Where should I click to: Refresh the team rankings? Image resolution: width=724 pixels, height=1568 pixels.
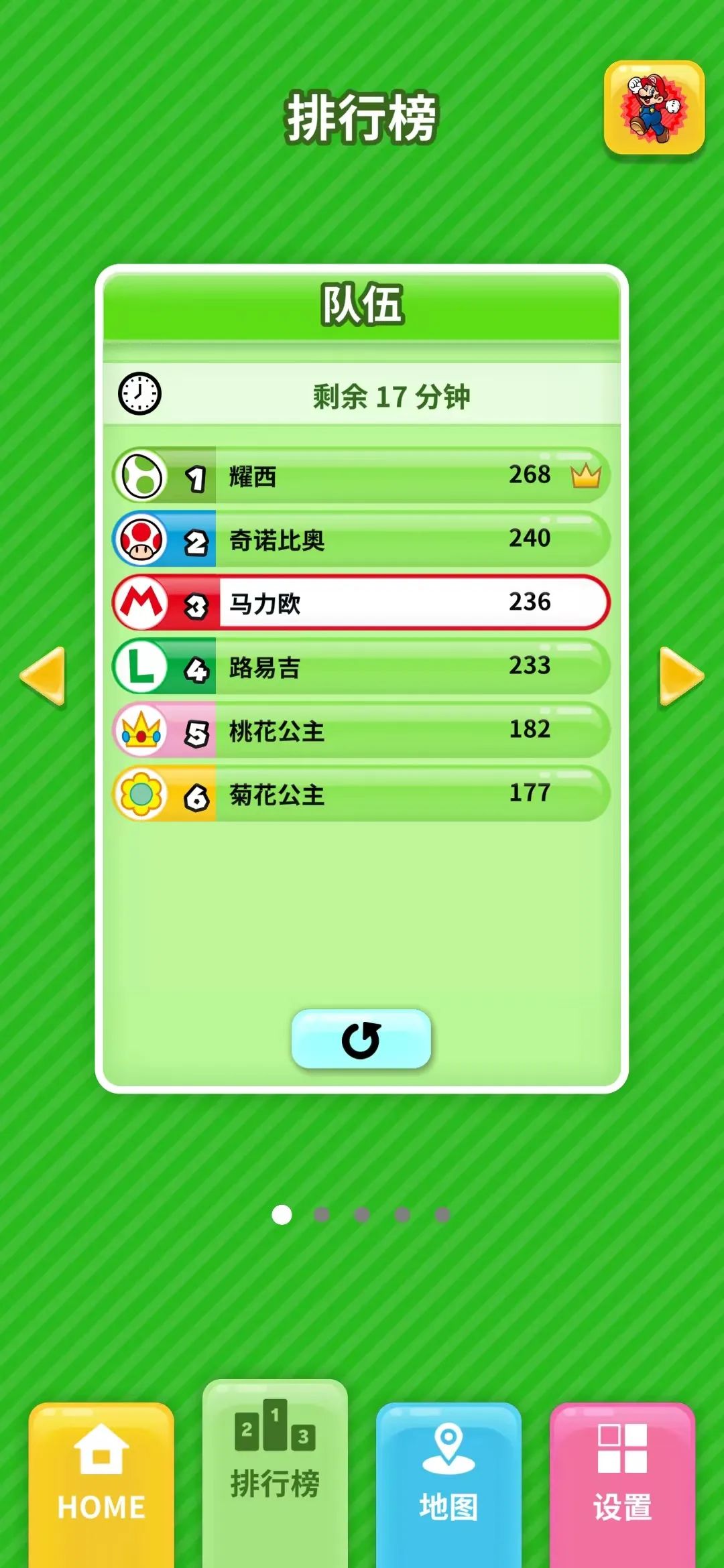pos(361,1039)
